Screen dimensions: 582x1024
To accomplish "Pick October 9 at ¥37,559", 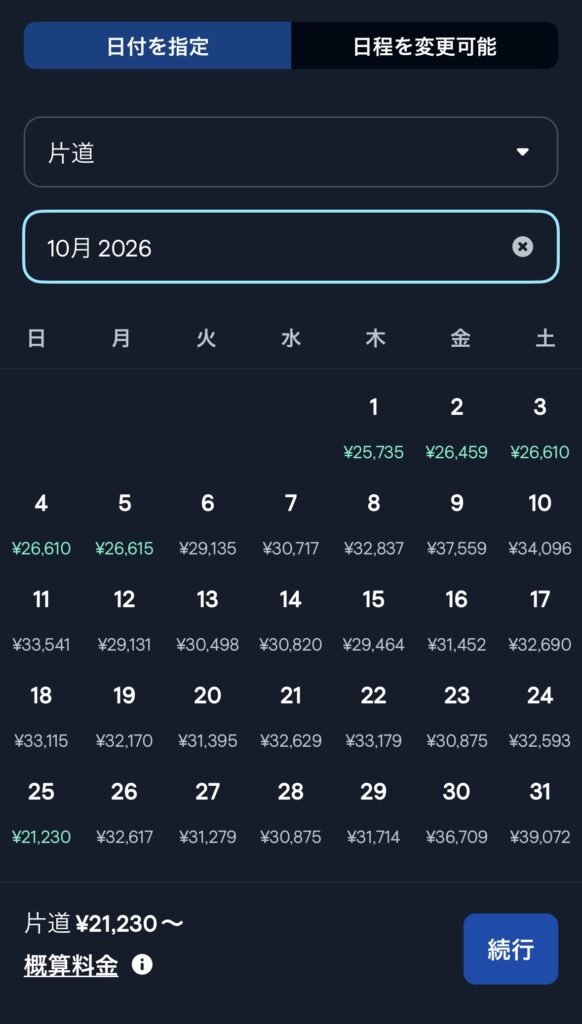I will pyautogui.click(x=457, y=524).
